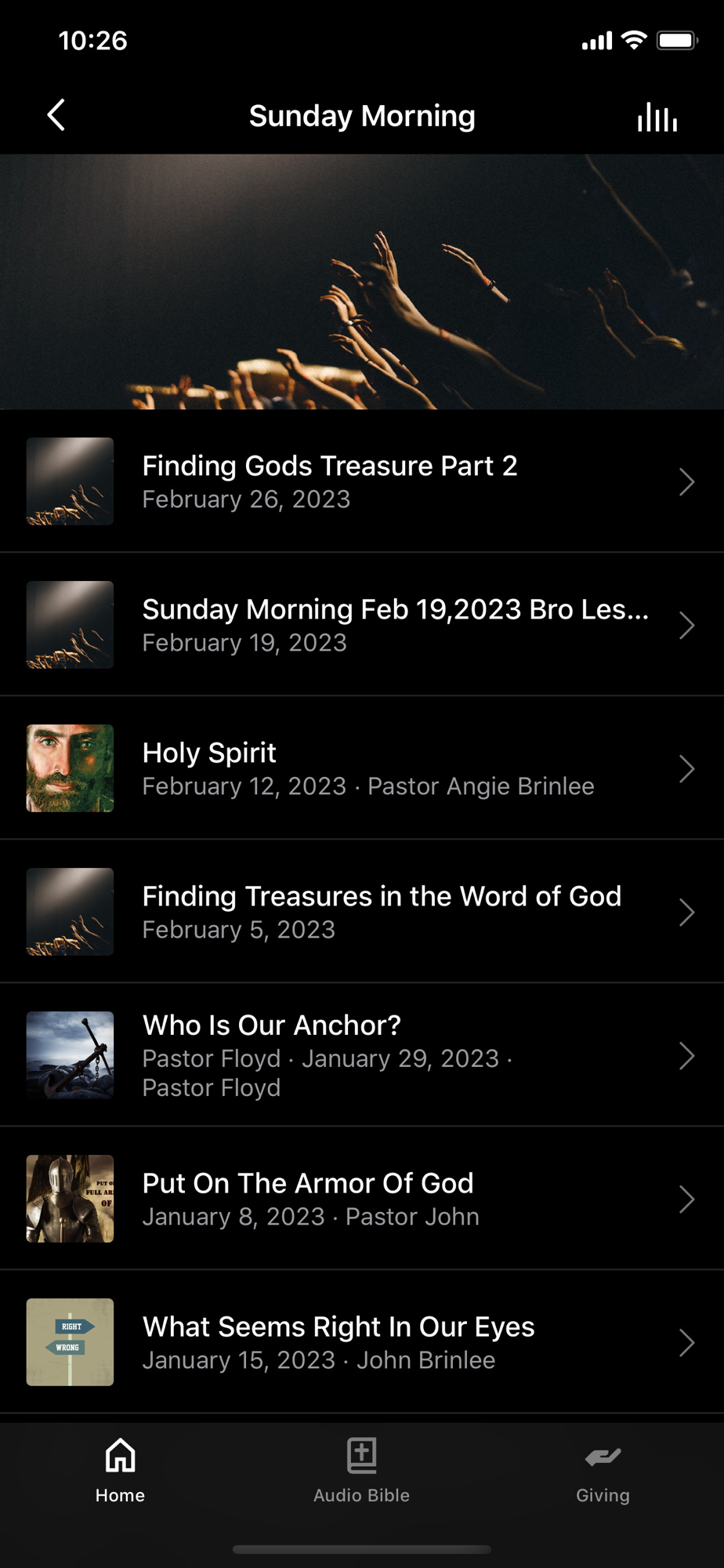This screenshot has width=724, height=1568.
Task: Switch to the Audio Bible tab
Action: pyautogui.click(x=361, y=1471)
